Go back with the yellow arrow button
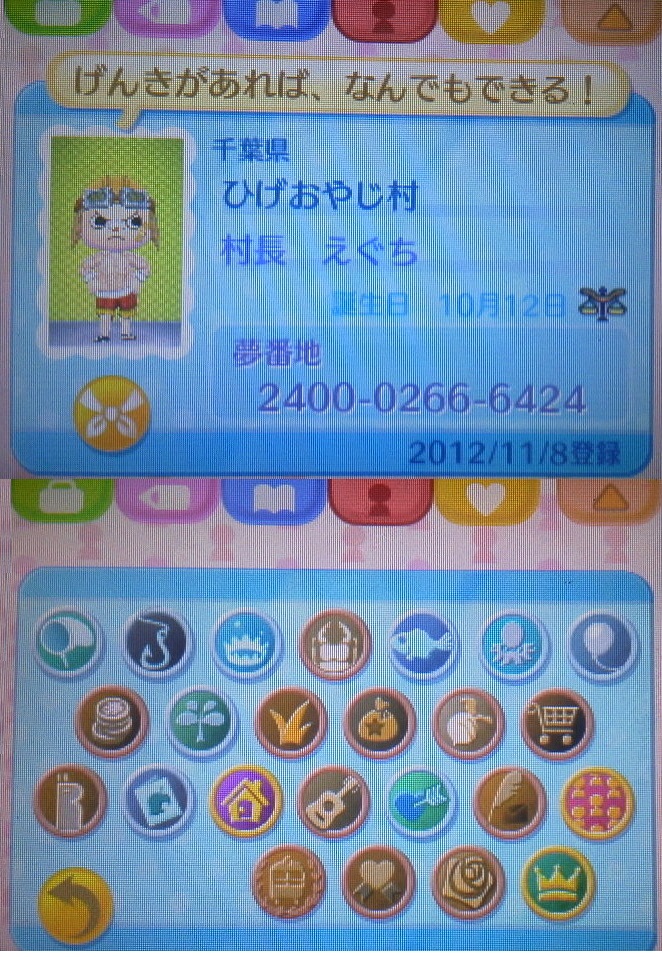Screen dimensions: 662x957 [75, 906]
